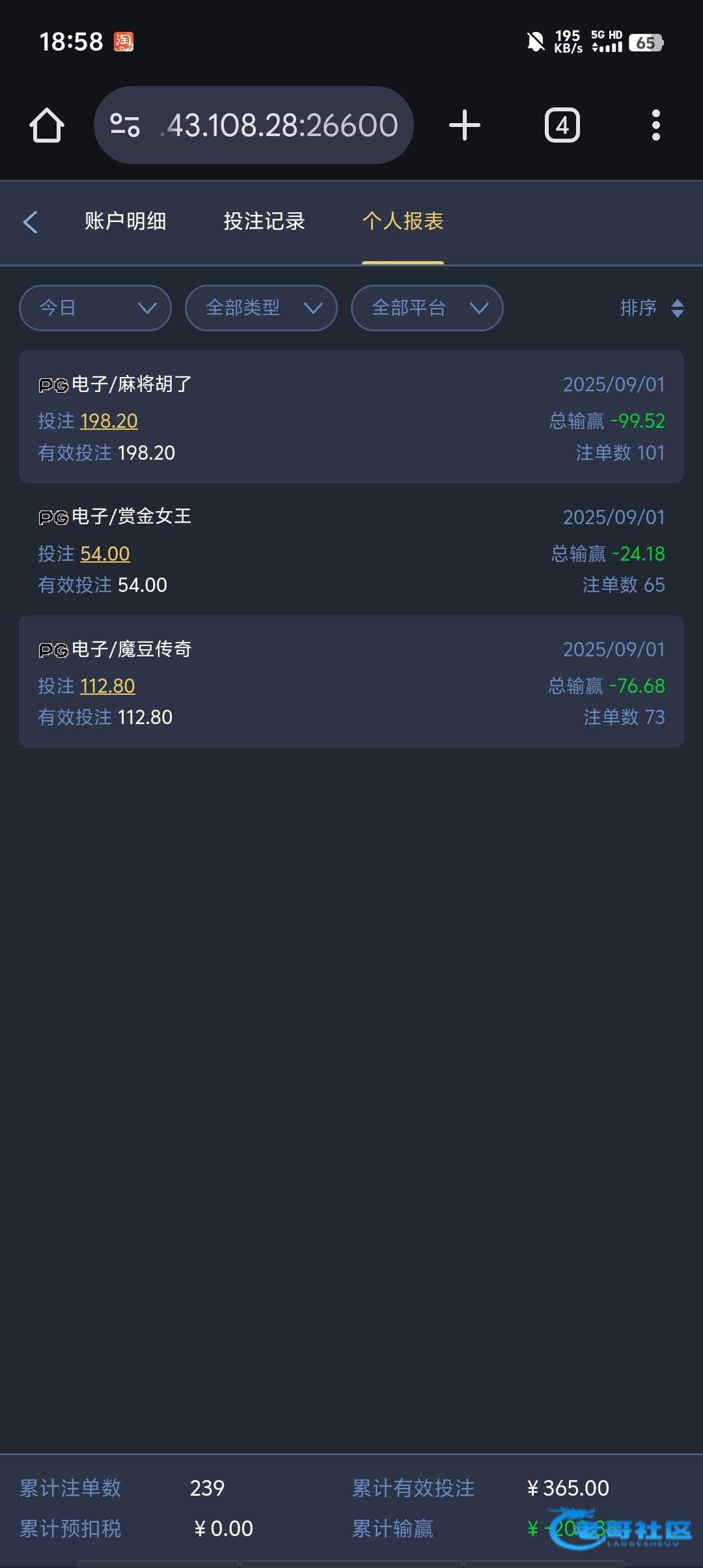703x1568 pixels.
Task: Select the 个人报表 tab
Action: (403, 221)
